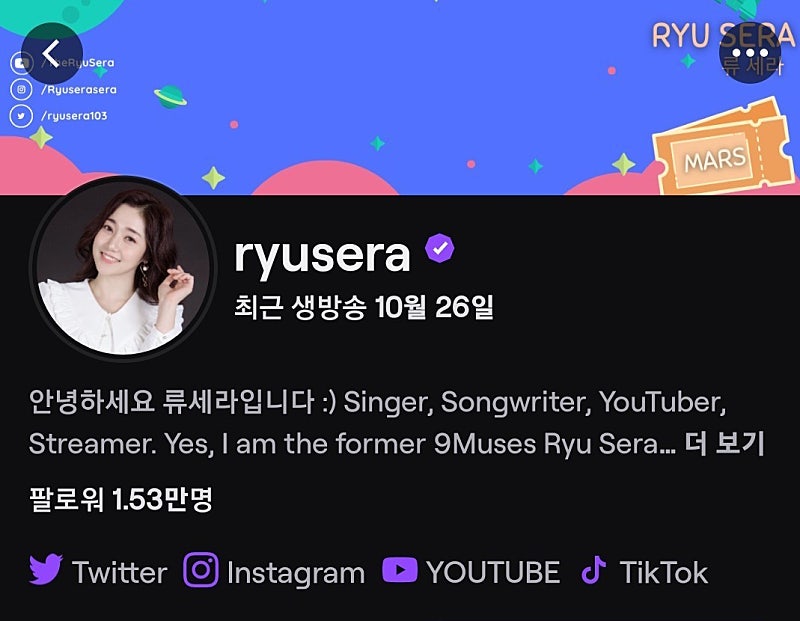
Task: Go back using the top-left arrow
Action: tap(51, 52)
